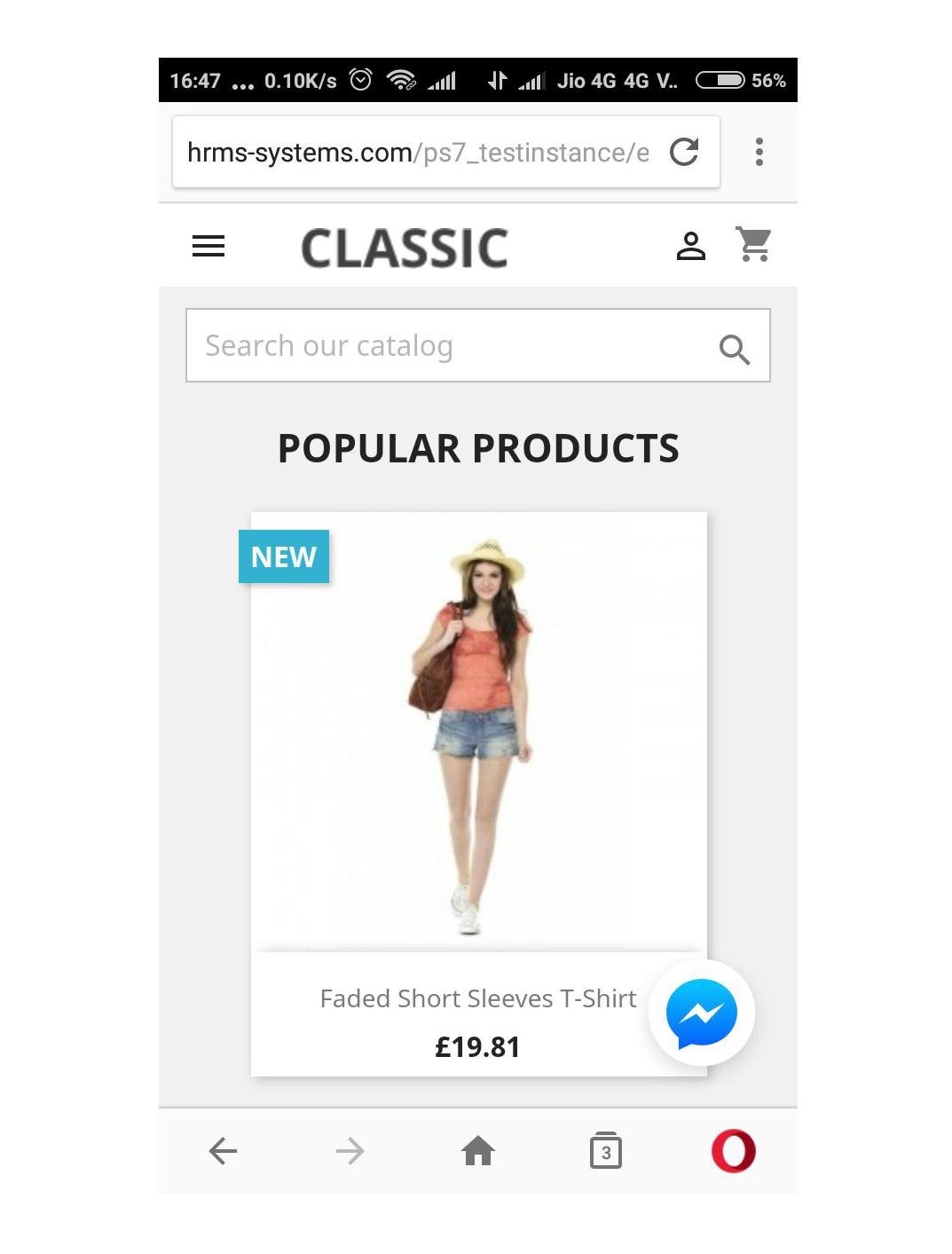The image size is (952, 1254).
Task: Submit search with the magnifier icon
Action: pyautogui.click(x=734, y=349)
